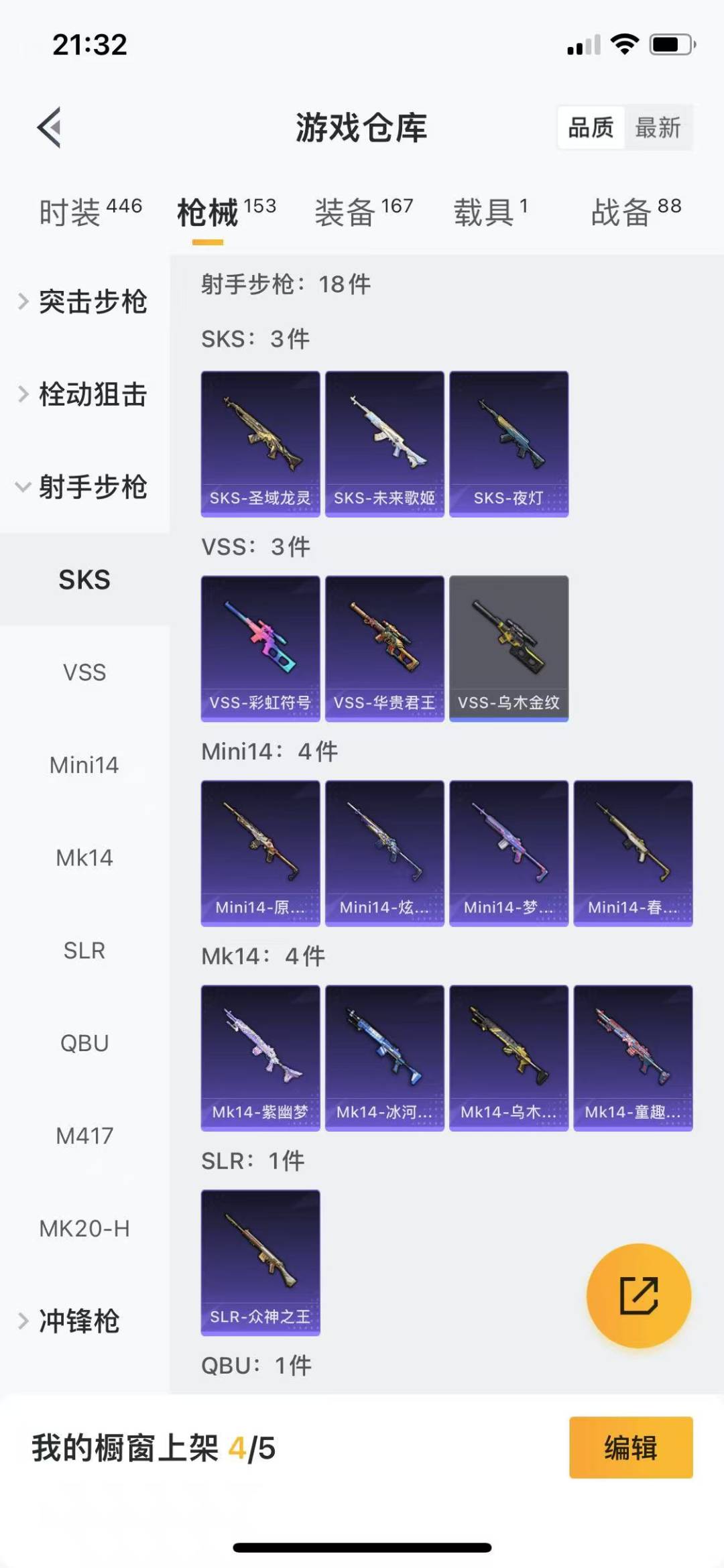Expand the 栓动狙击 category

[x=84, y=394]
